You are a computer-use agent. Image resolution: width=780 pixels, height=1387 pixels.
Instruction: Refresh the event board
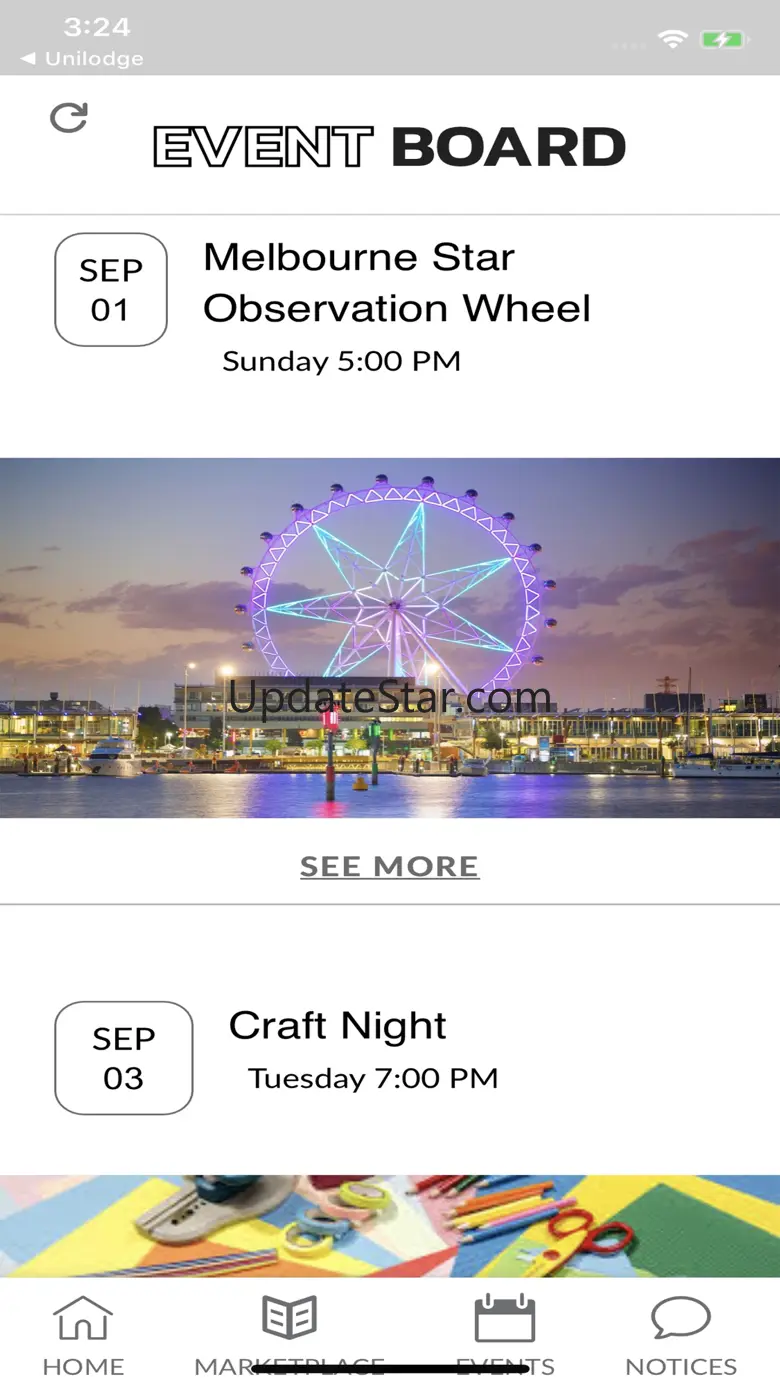(69, 118)
